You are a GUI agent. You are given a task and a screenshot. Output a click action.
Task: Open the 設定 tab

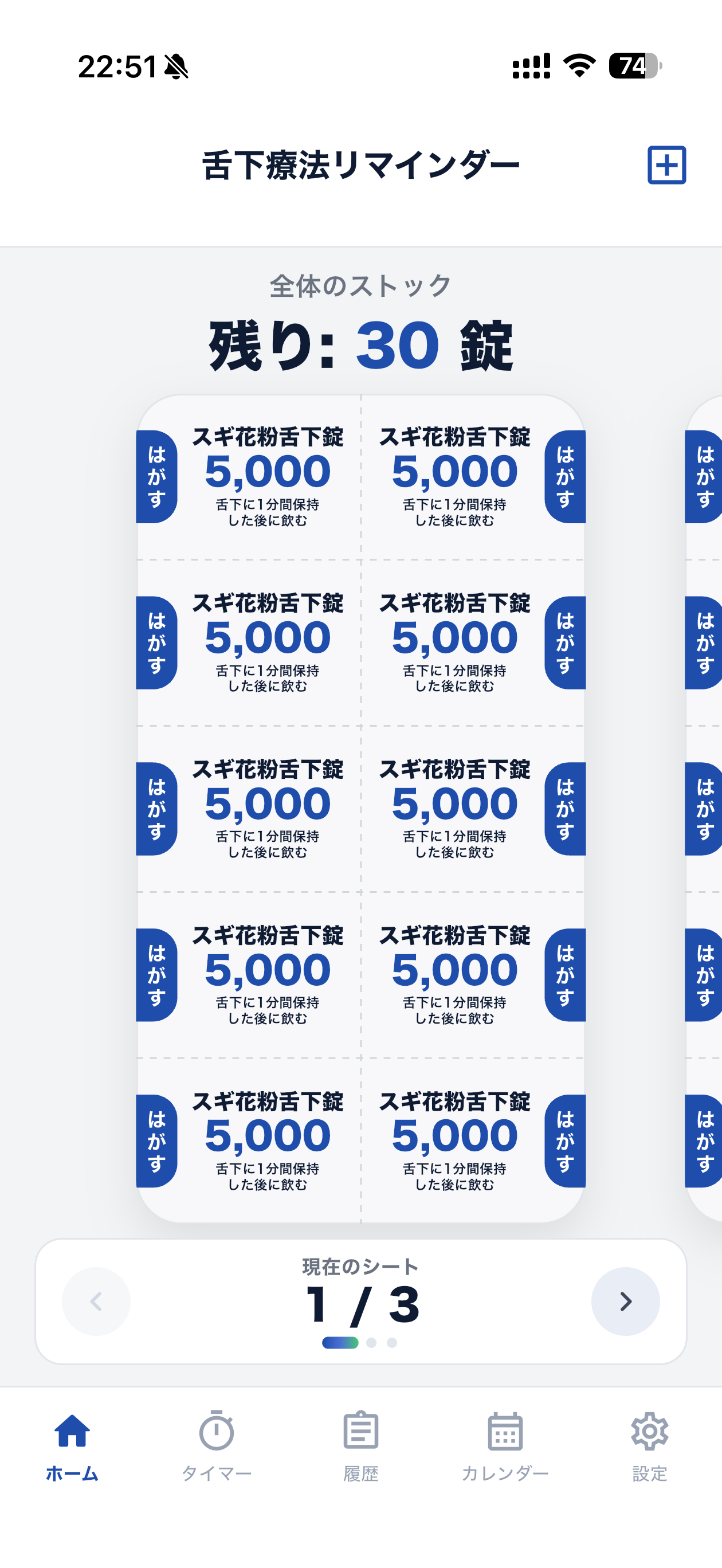coord(650,1447)
